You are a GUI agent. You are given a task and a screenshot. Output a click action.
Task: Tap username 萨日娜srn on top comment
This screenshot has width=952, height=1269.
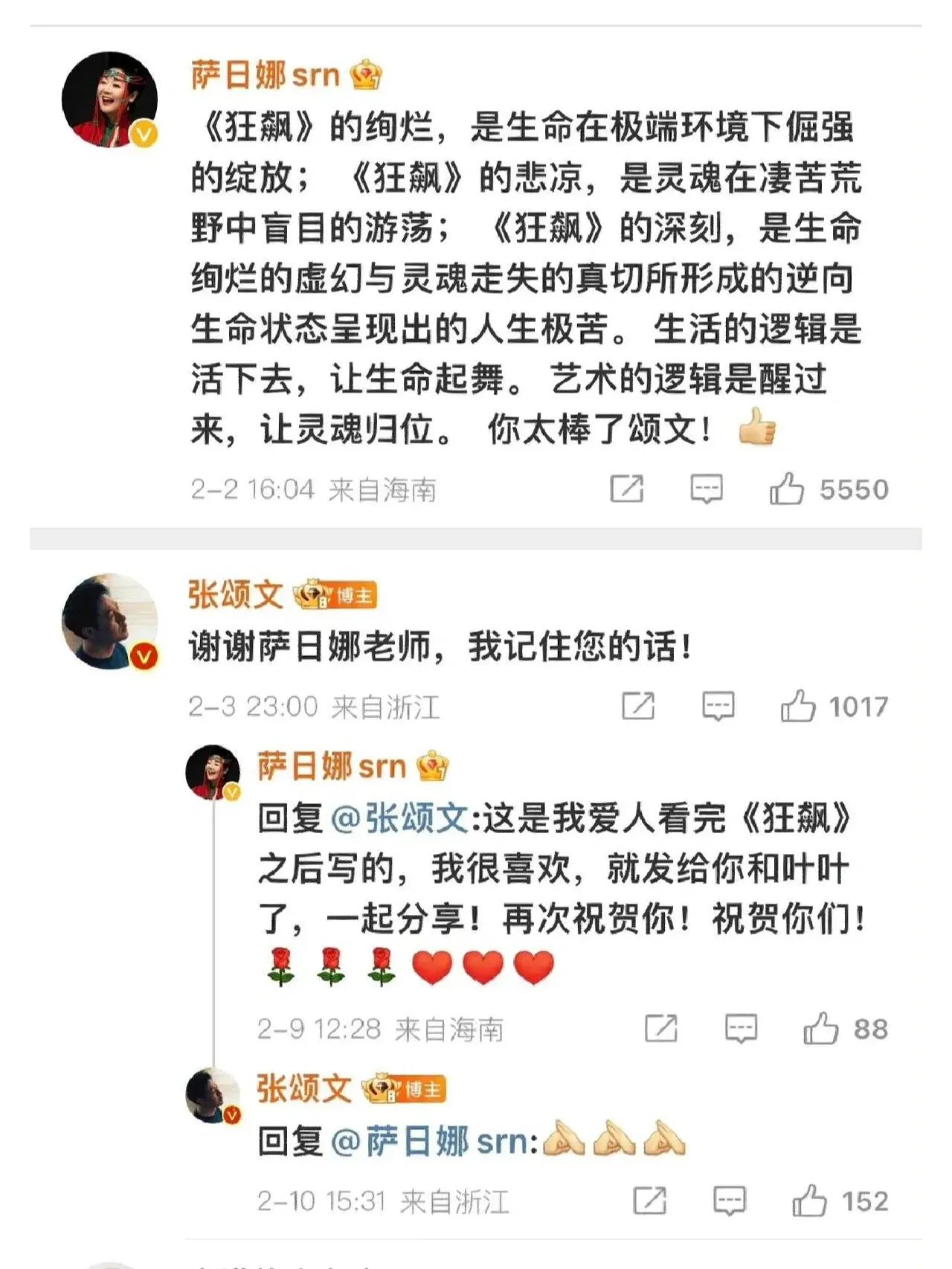tap(265, 75)
